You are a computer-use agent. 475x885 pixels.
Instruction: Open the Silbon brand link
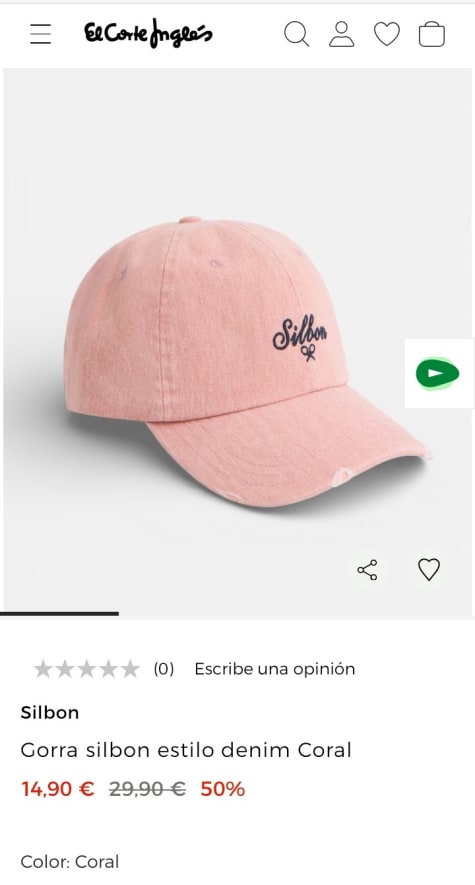pyautogui.click(x=50, y=712)
